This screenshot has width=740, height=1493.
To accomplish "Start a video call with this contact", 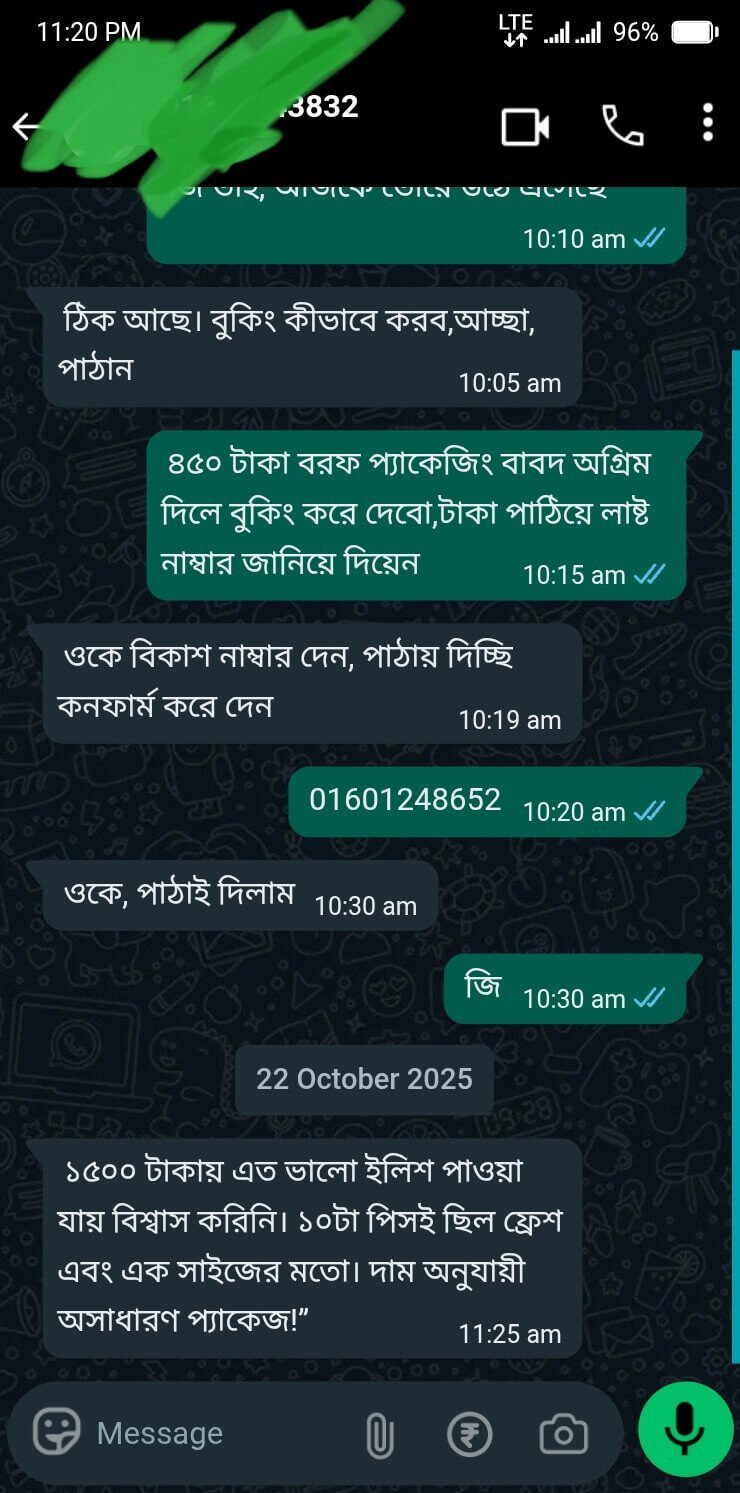I will 525,126.
